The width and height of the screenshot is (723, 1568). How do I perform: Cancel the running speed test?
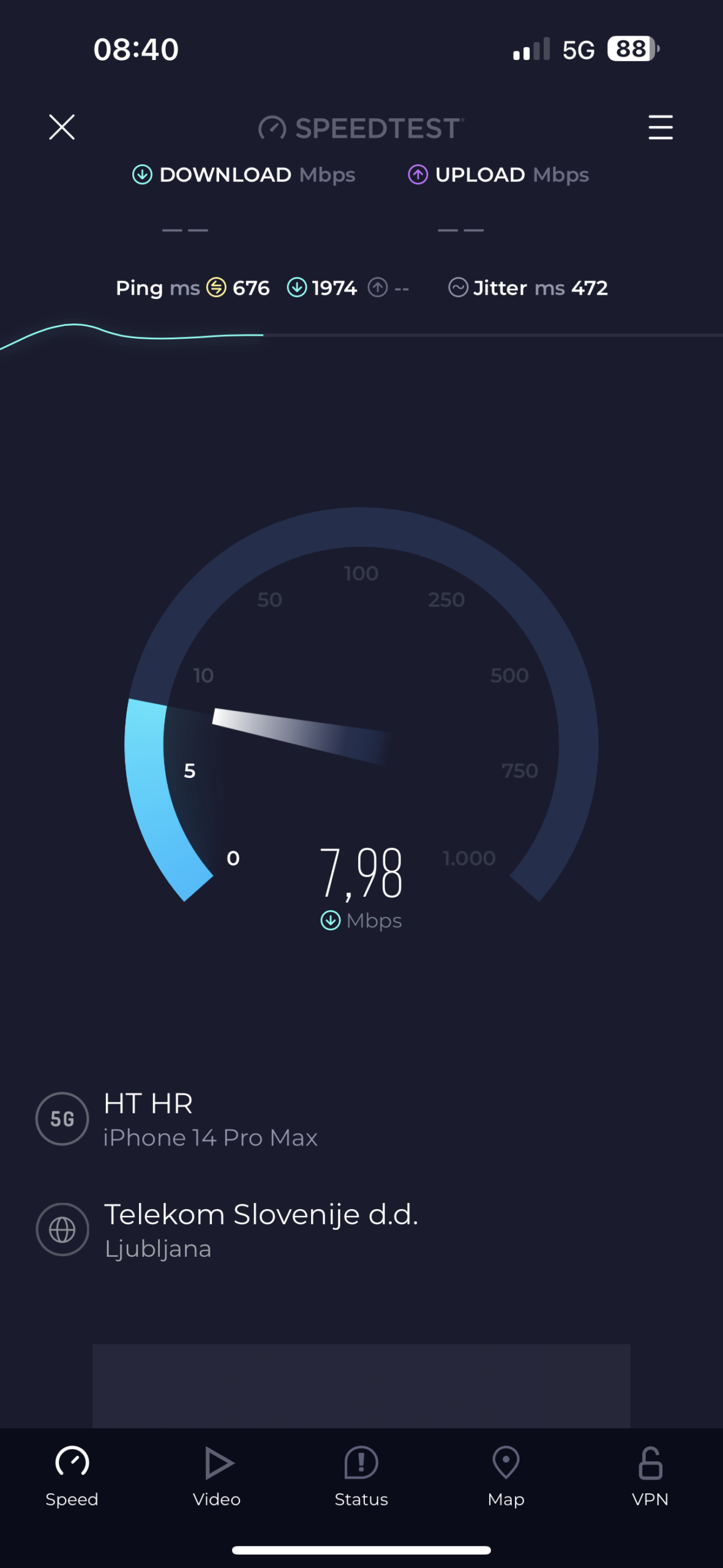tap(62, 127)
